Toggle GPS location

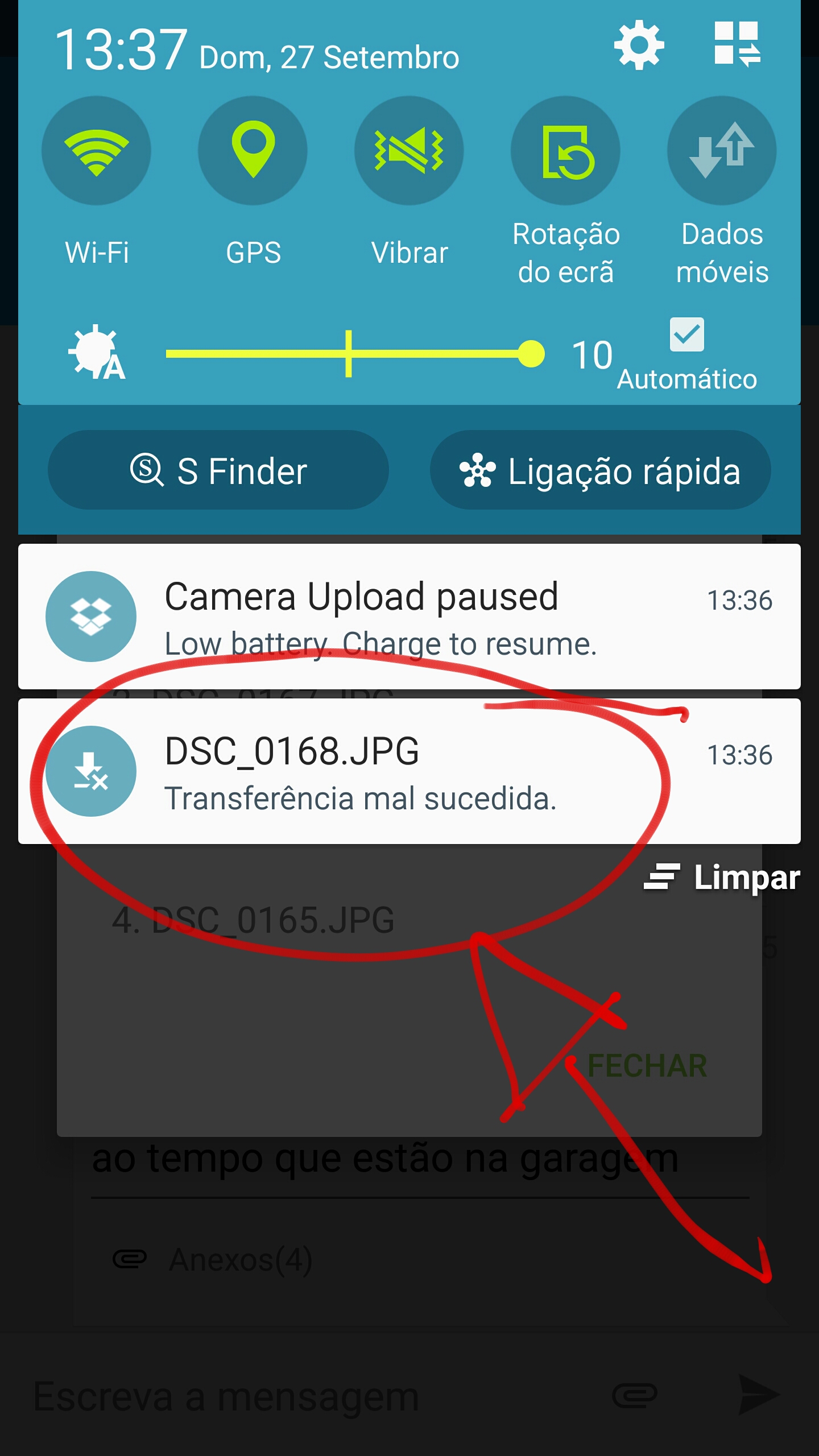(253, 151)
